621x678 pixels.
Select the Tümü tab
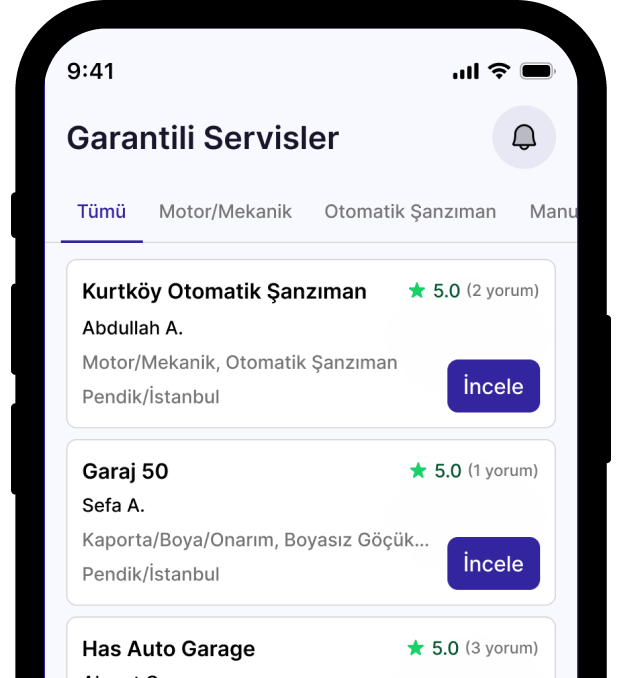[102, 212]
